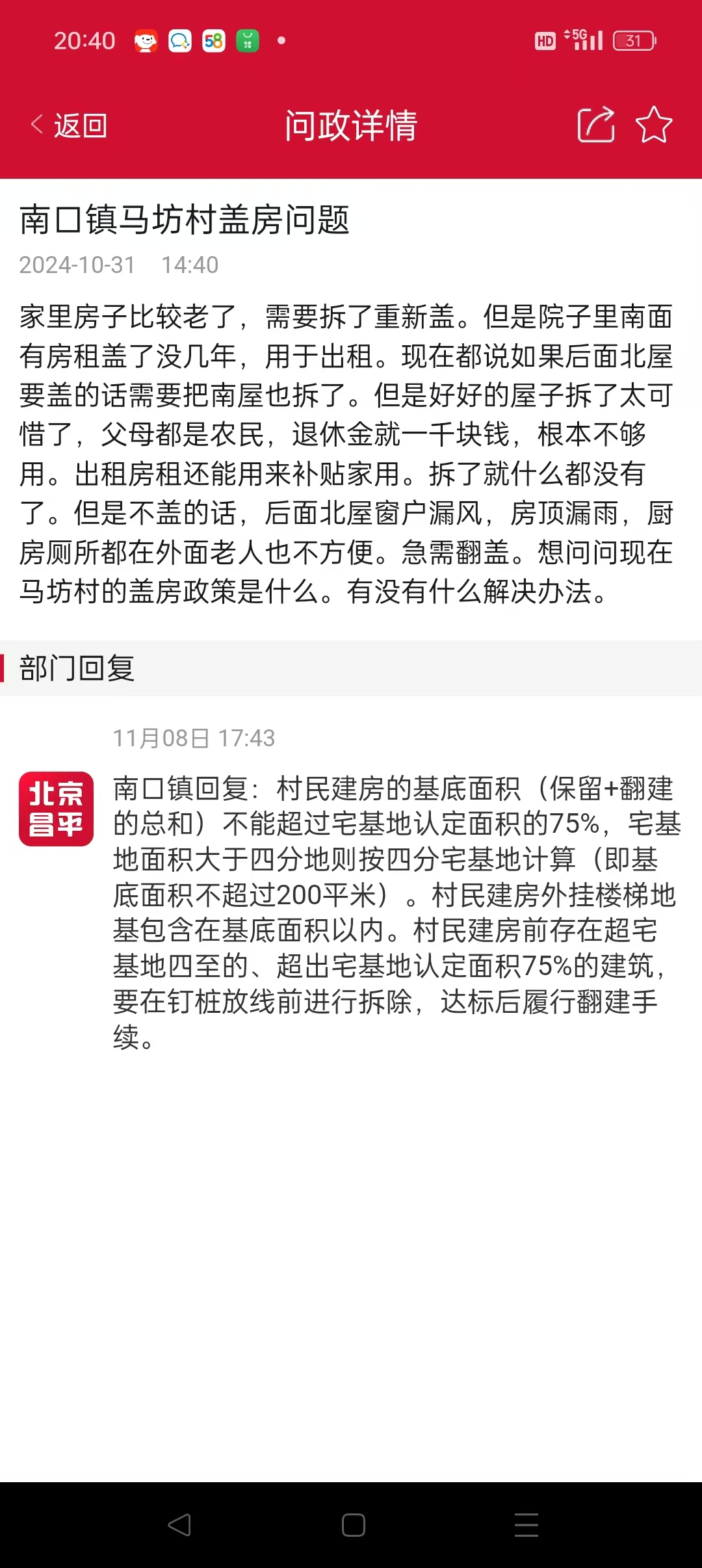Open the recent apps menu
702x1568 pixels.
point(526,1524)
